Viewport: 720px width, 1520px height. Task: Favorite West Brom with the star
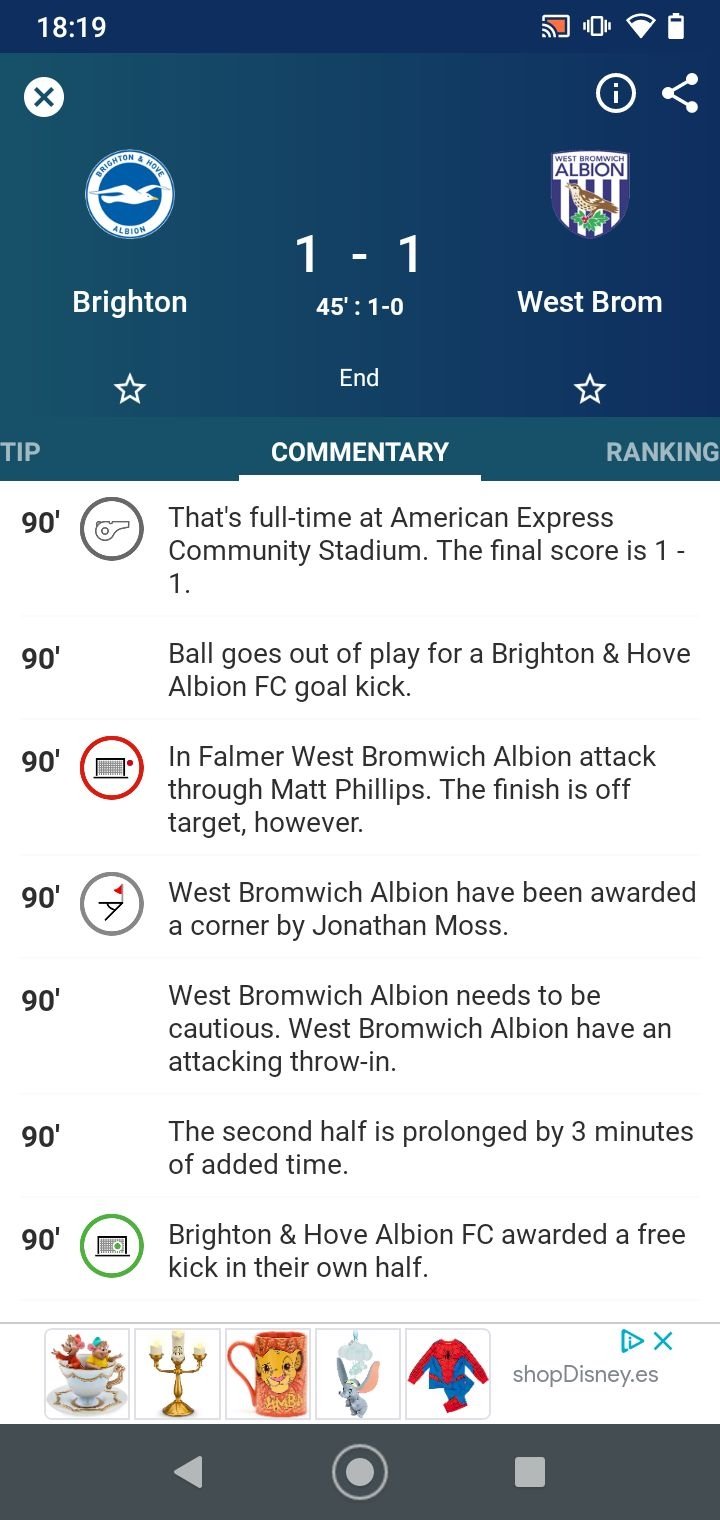coord(590,389)
